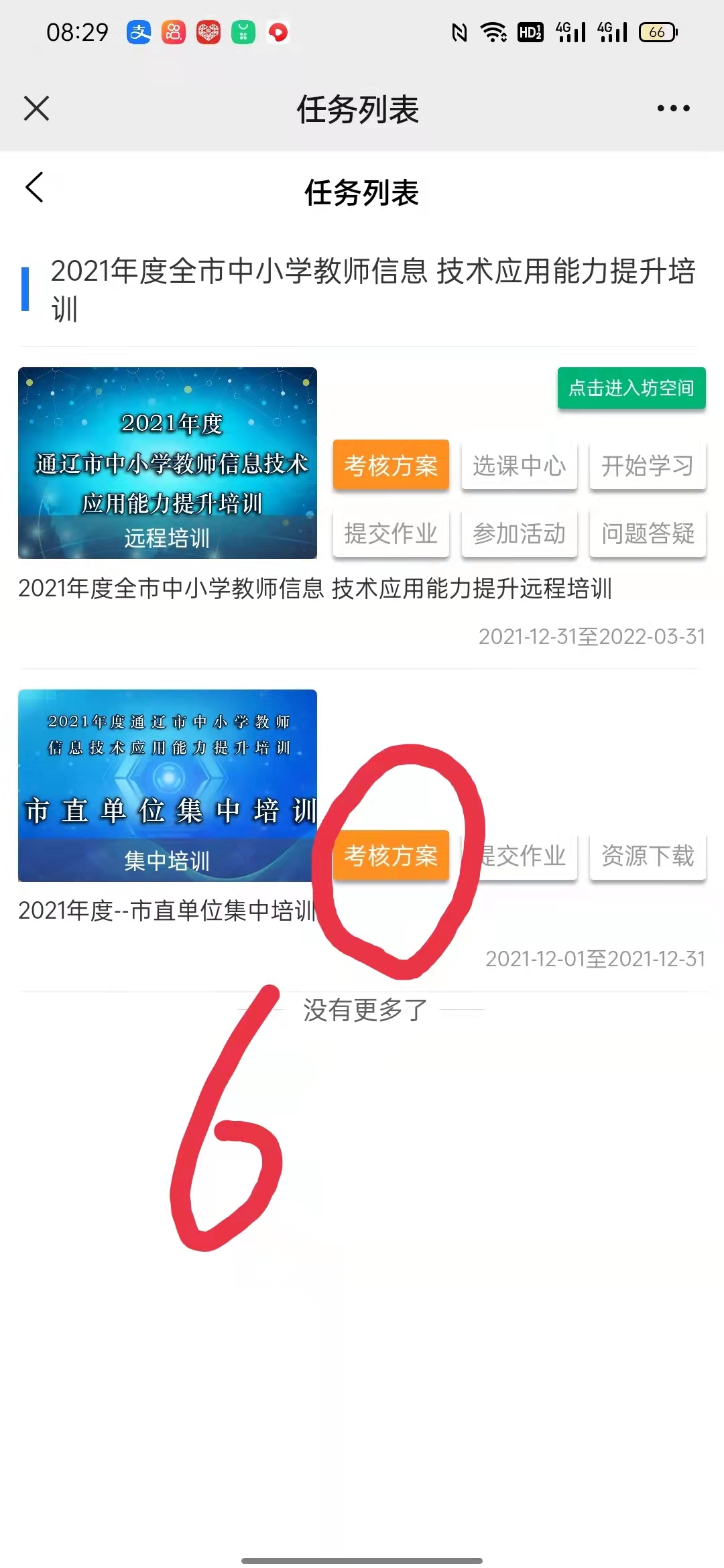Open 考核方案 for the 远程培训 course

[391, 465]
